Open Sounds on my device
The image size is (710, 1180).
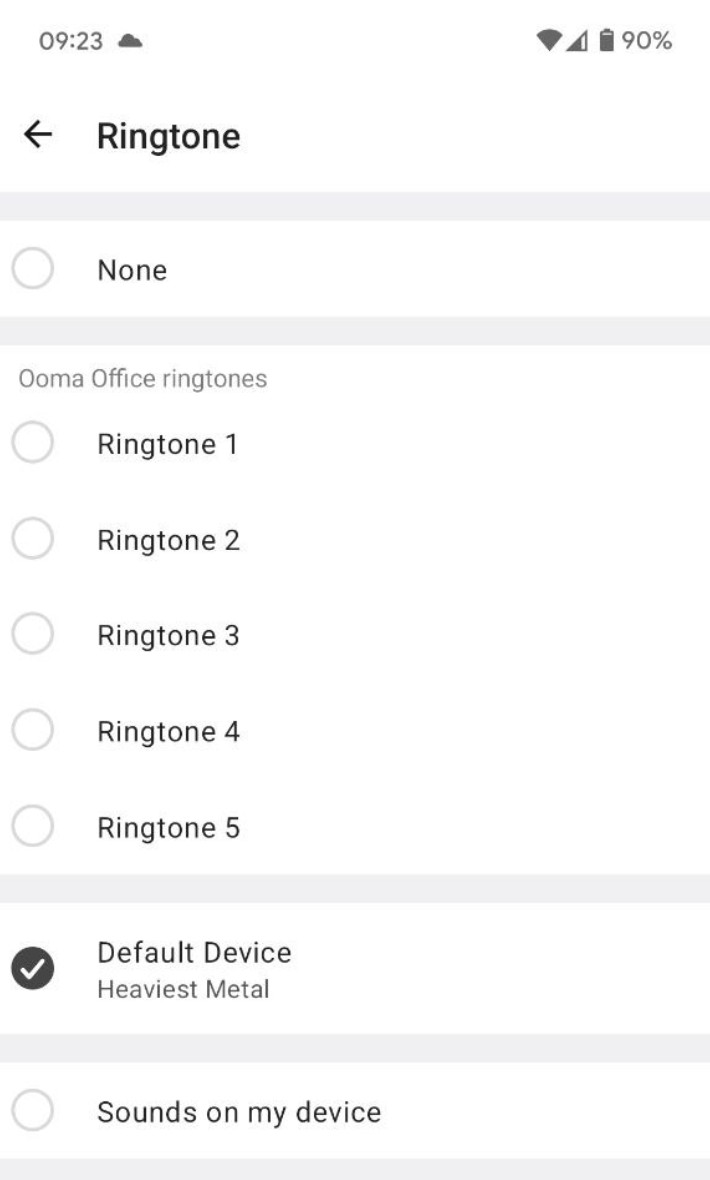[x=355, y=1111]
